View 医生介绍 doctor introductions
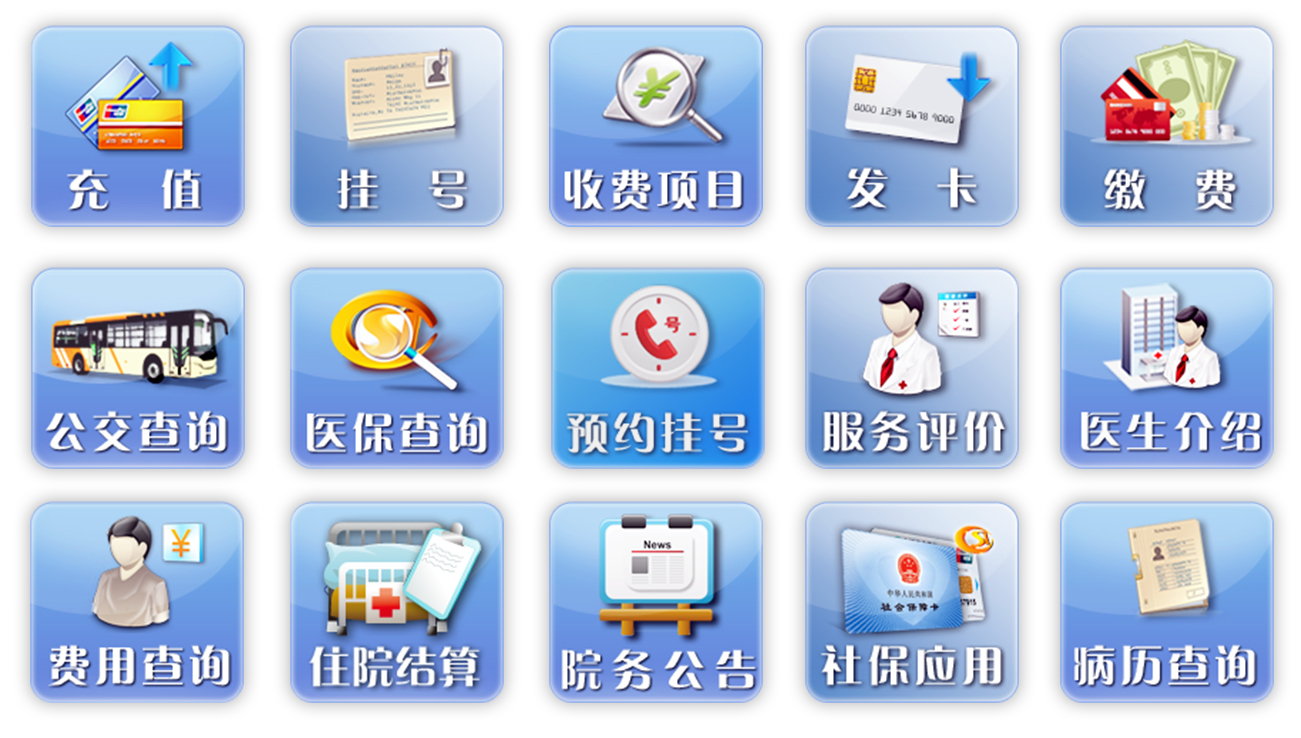Viewport: 1301px width, 738px height. 1167,367
